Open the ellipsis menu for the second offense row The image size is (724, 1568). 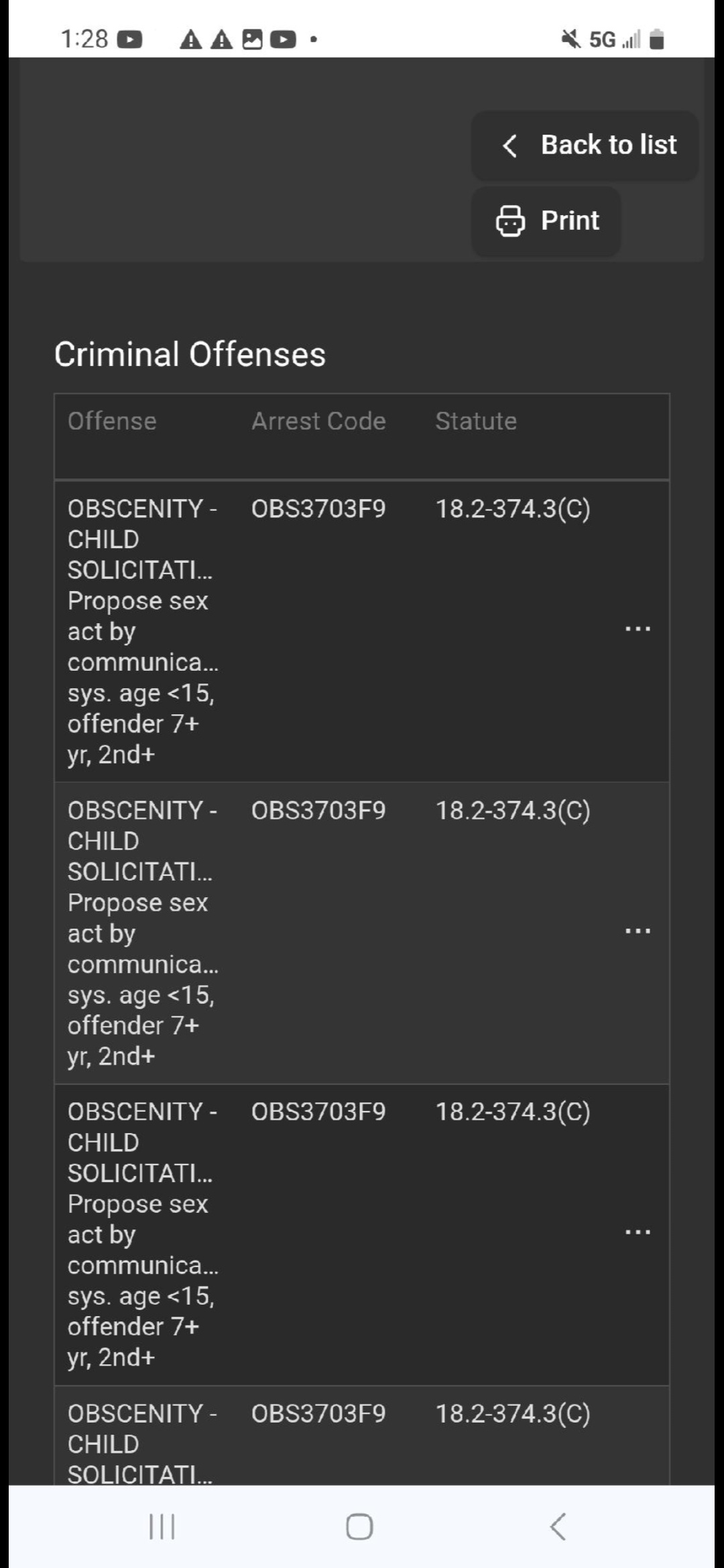(x=638, y=931)
